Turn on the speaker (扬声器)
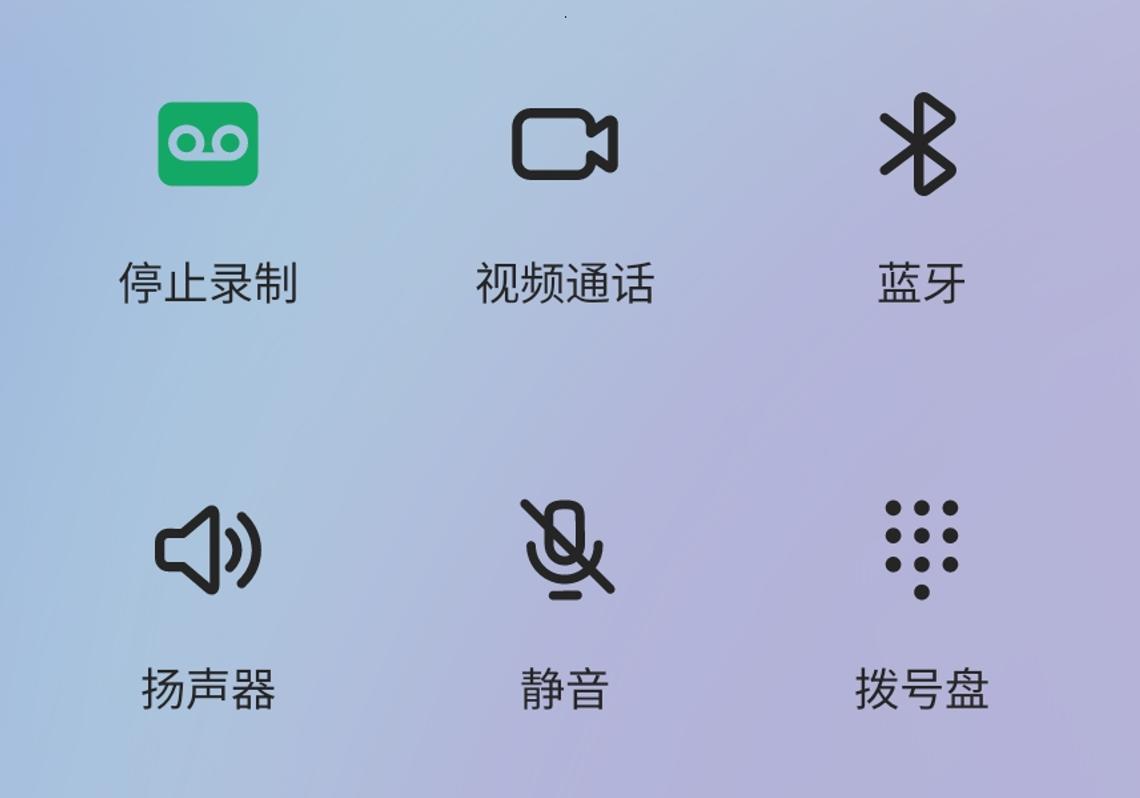1140x798 pixels. tap(208, 550)
